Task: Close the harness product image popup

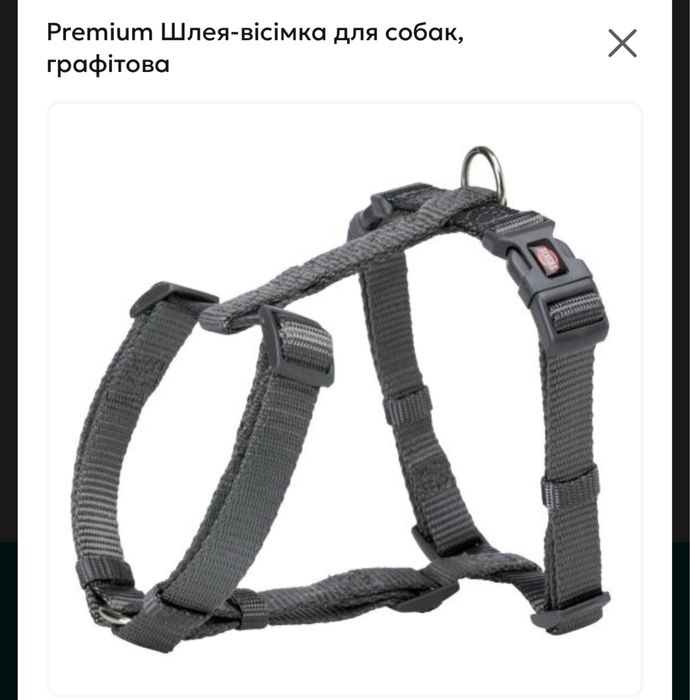Action: tap(622, 43)
